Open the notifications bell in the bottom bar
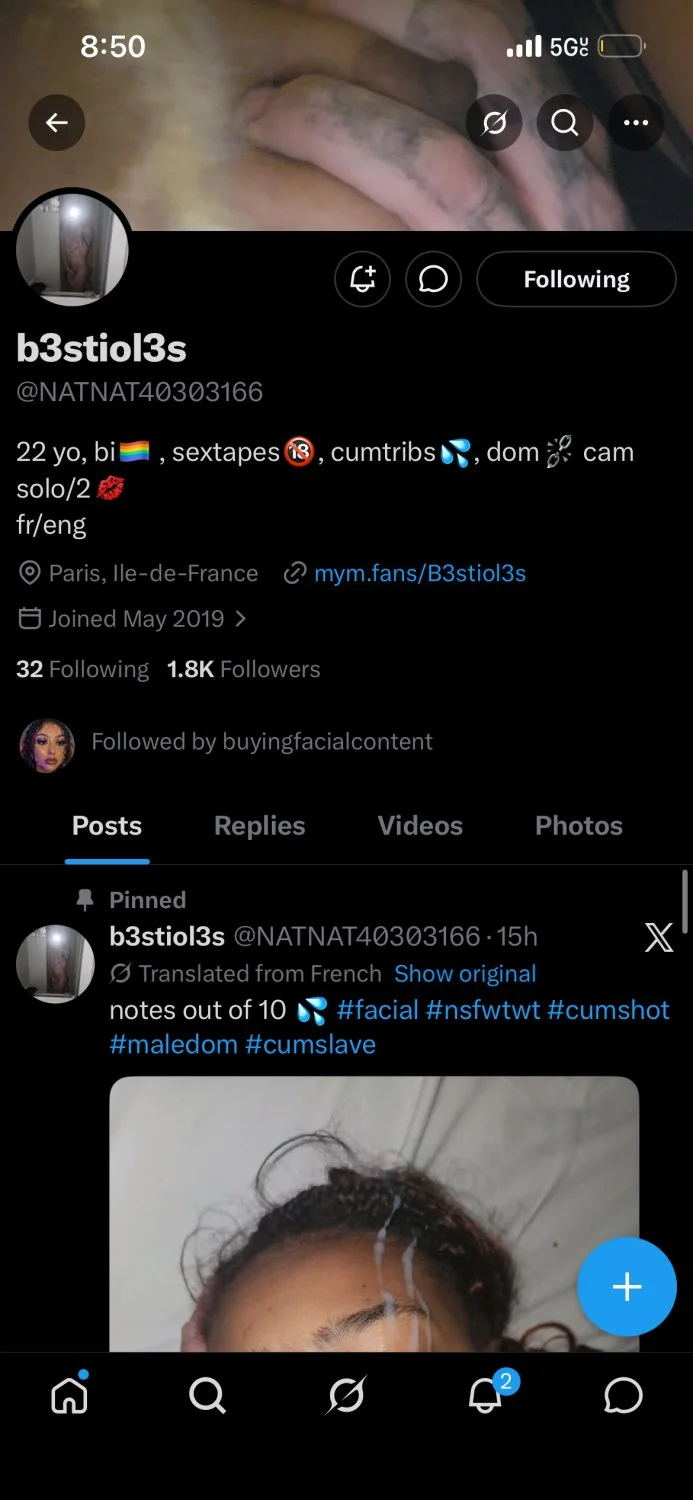The height and width of the screenshot is (1500, 693). point(487,1393)
